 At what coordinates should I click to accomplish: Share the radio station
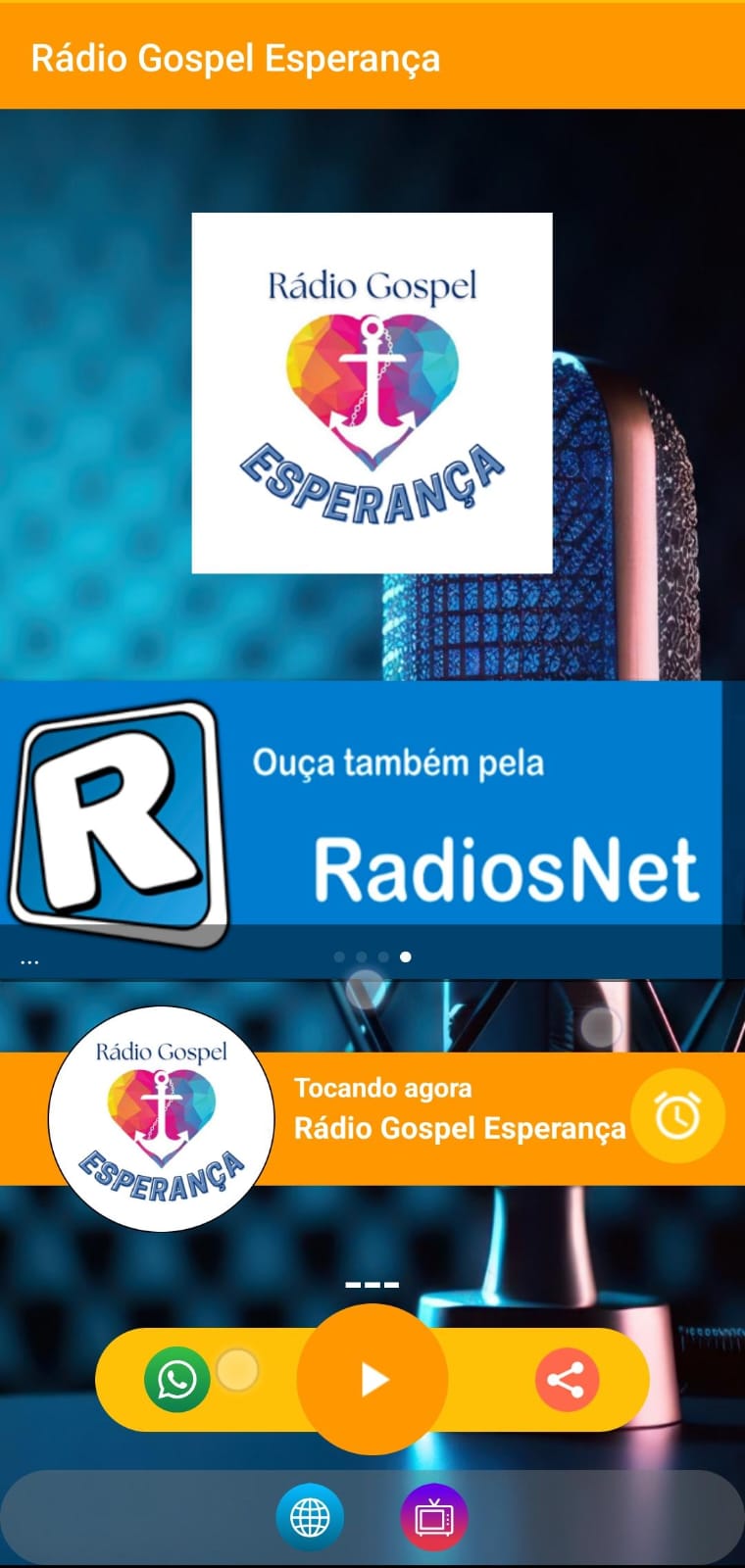[x=567, y=1380]
